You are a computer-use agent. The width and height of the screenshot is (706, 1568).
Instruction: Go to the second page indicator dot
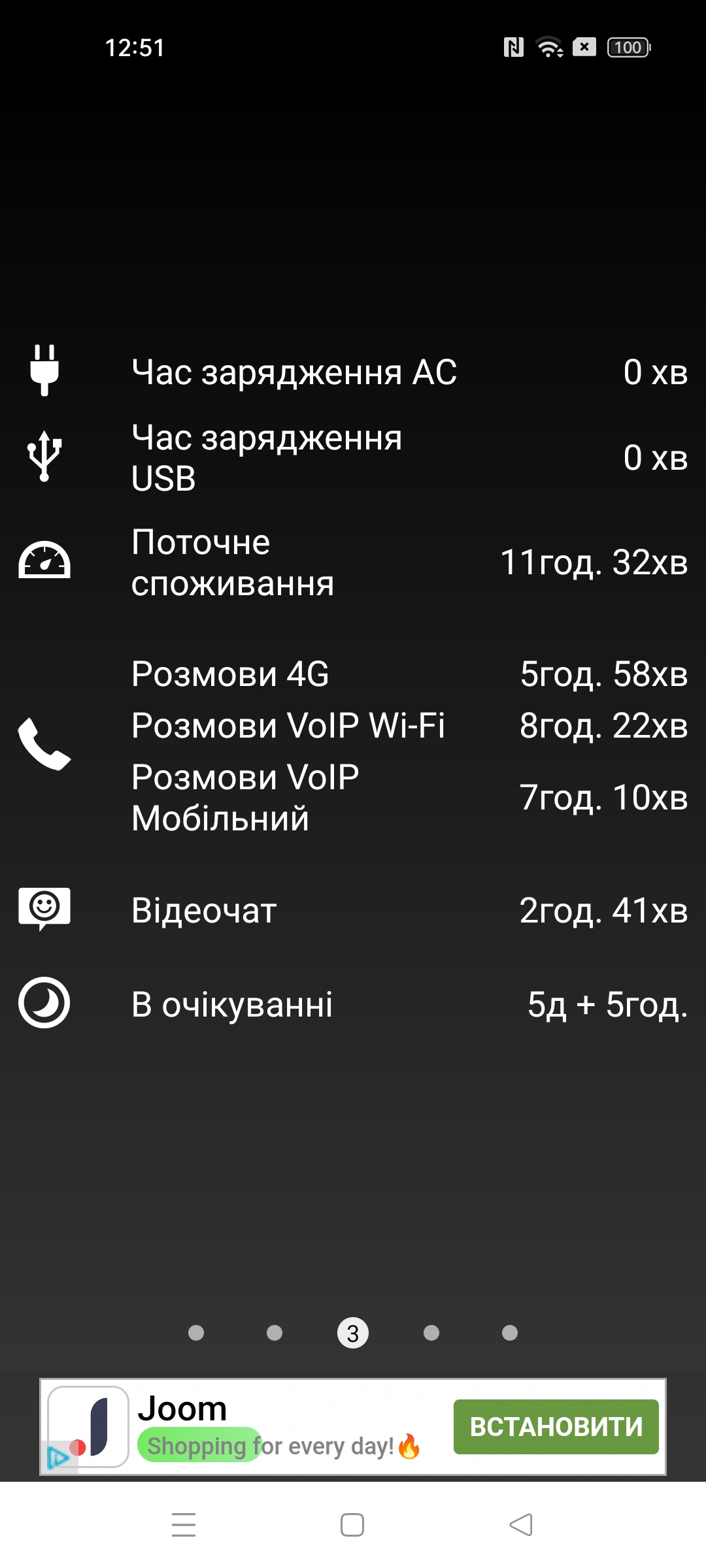(x=275, y=1333)
